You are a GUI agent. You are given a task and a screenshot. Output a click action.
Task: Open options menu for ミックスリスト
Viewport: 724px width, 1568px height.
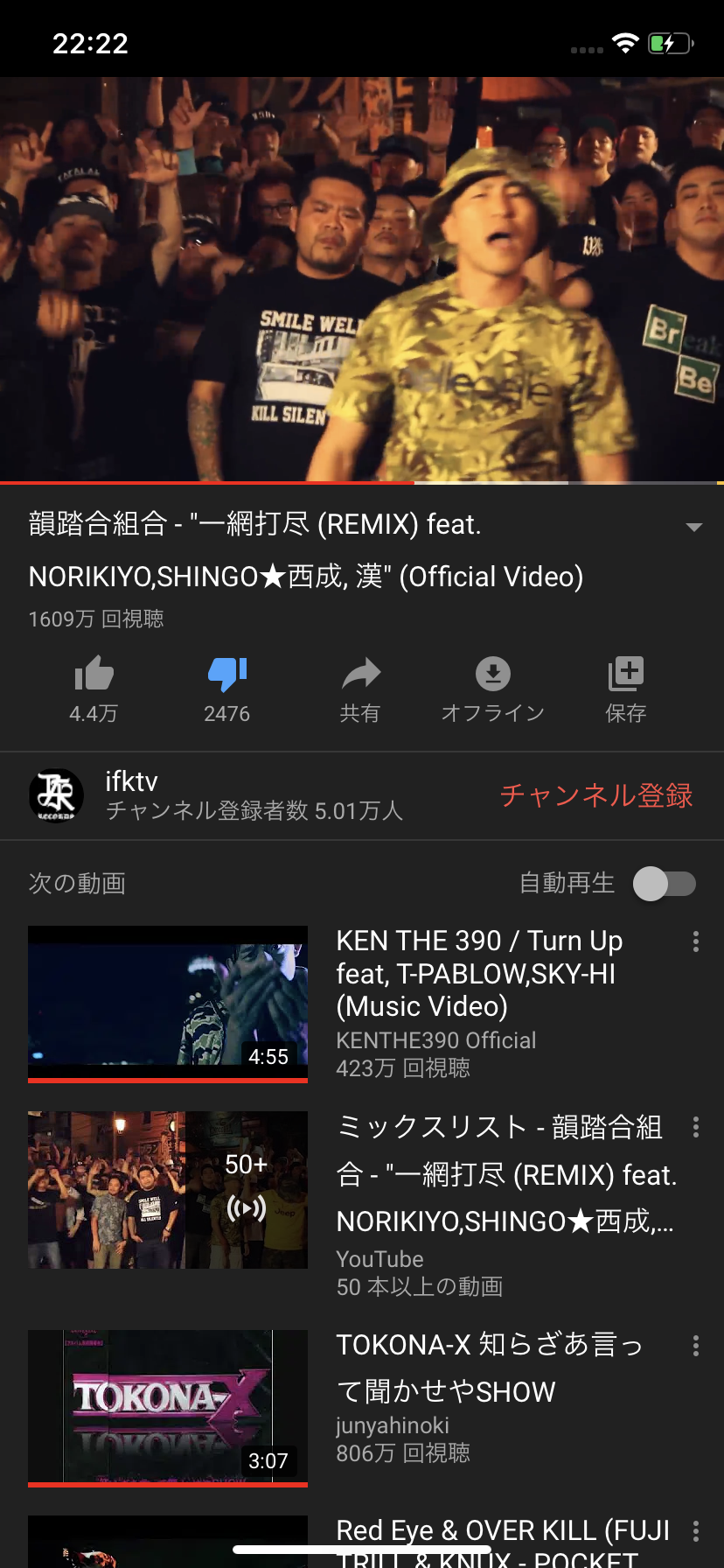point(696,1127)
